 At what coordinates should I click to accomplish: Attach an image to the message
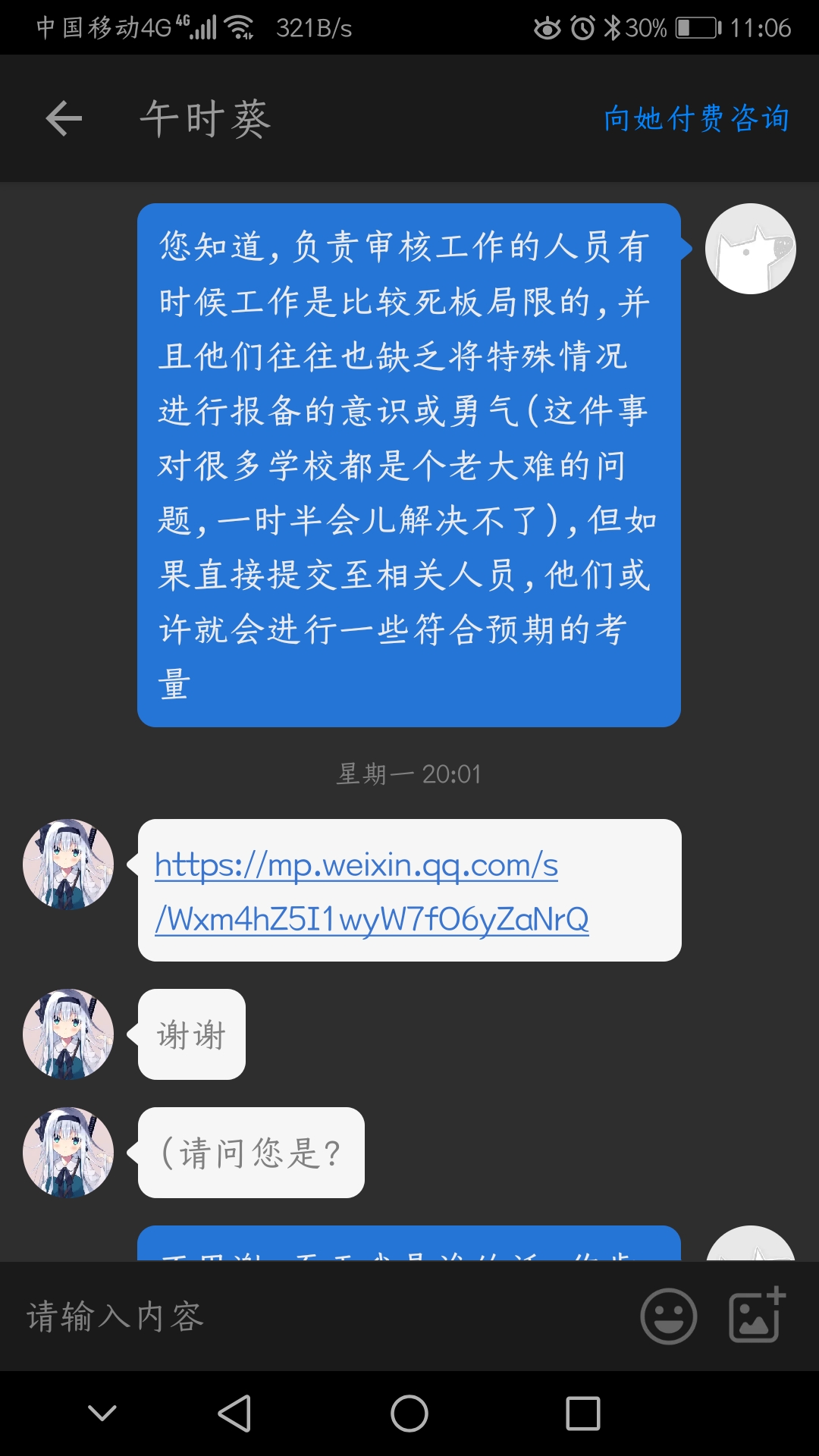click(756, 1315)
